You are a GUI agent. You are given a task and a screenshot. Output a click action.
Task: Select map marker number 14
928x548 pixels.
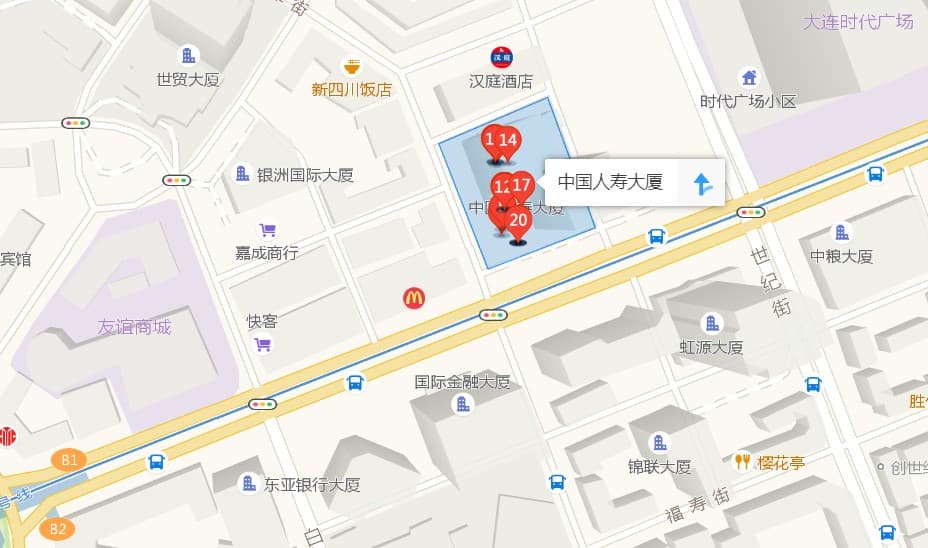[x=509, y=142]
